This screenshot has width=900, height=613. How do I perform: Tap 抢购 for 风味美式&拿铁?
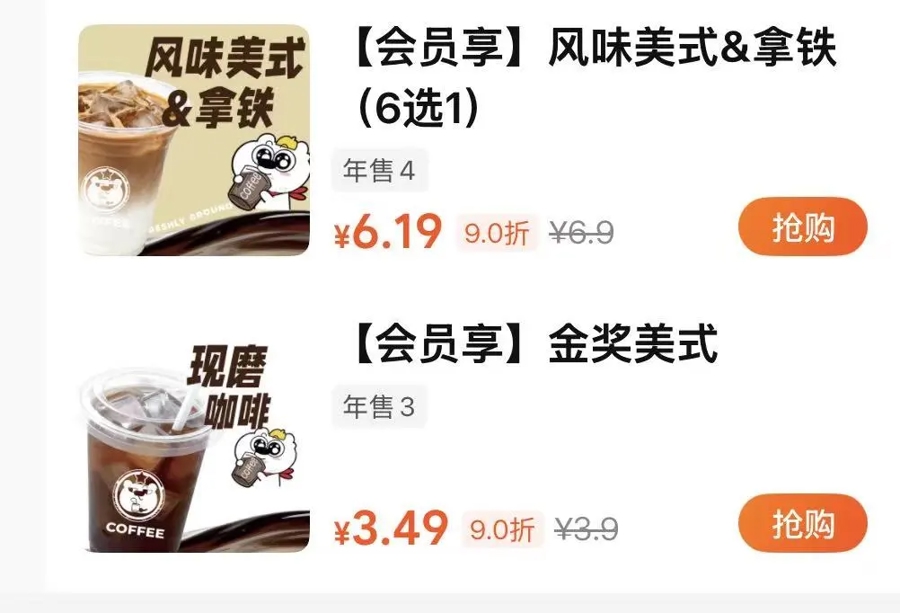802,227
